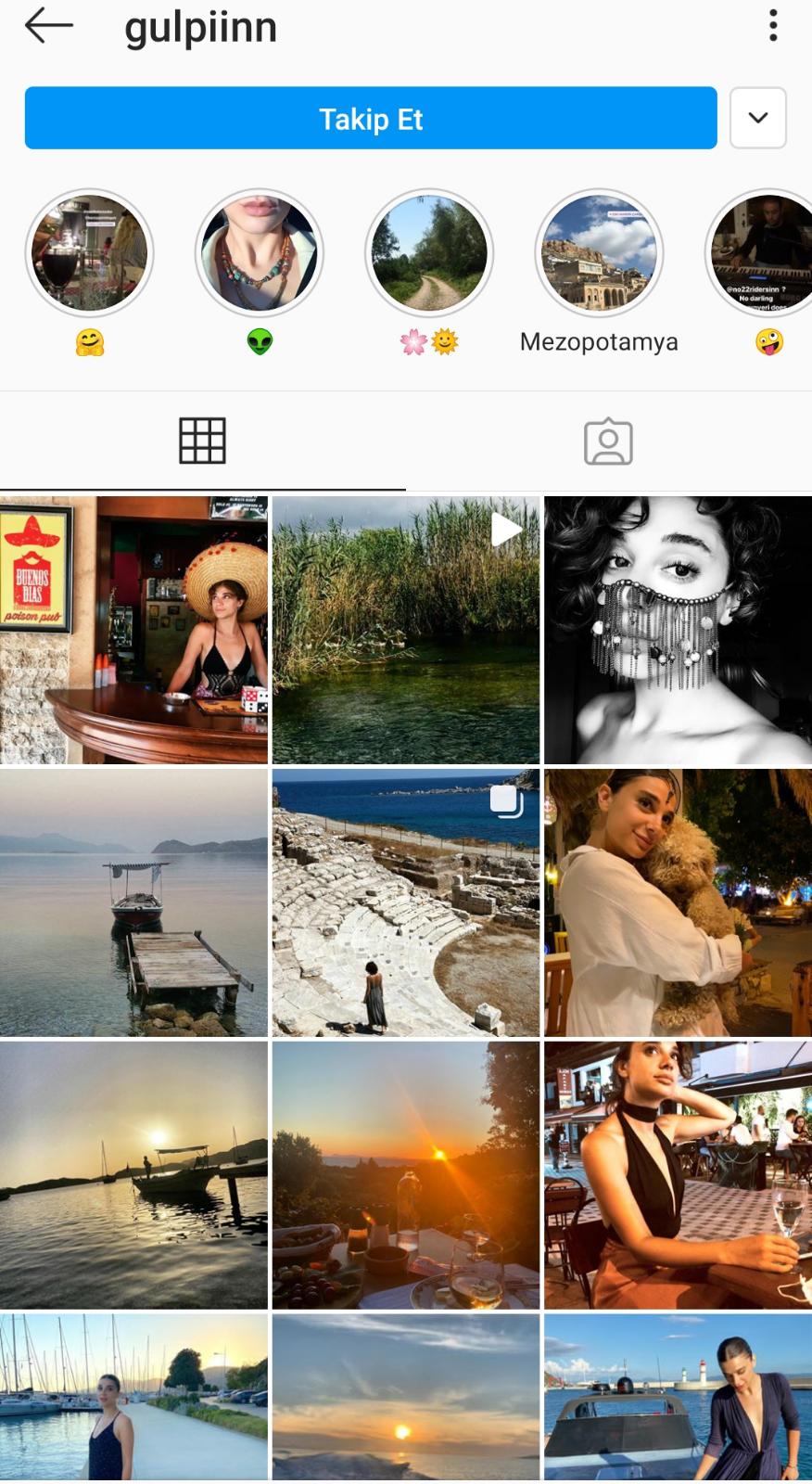Open the three-dot overflow menu
Image resolution: width=812 pixels, height=1484 pixels.
[x=773, y=26]
